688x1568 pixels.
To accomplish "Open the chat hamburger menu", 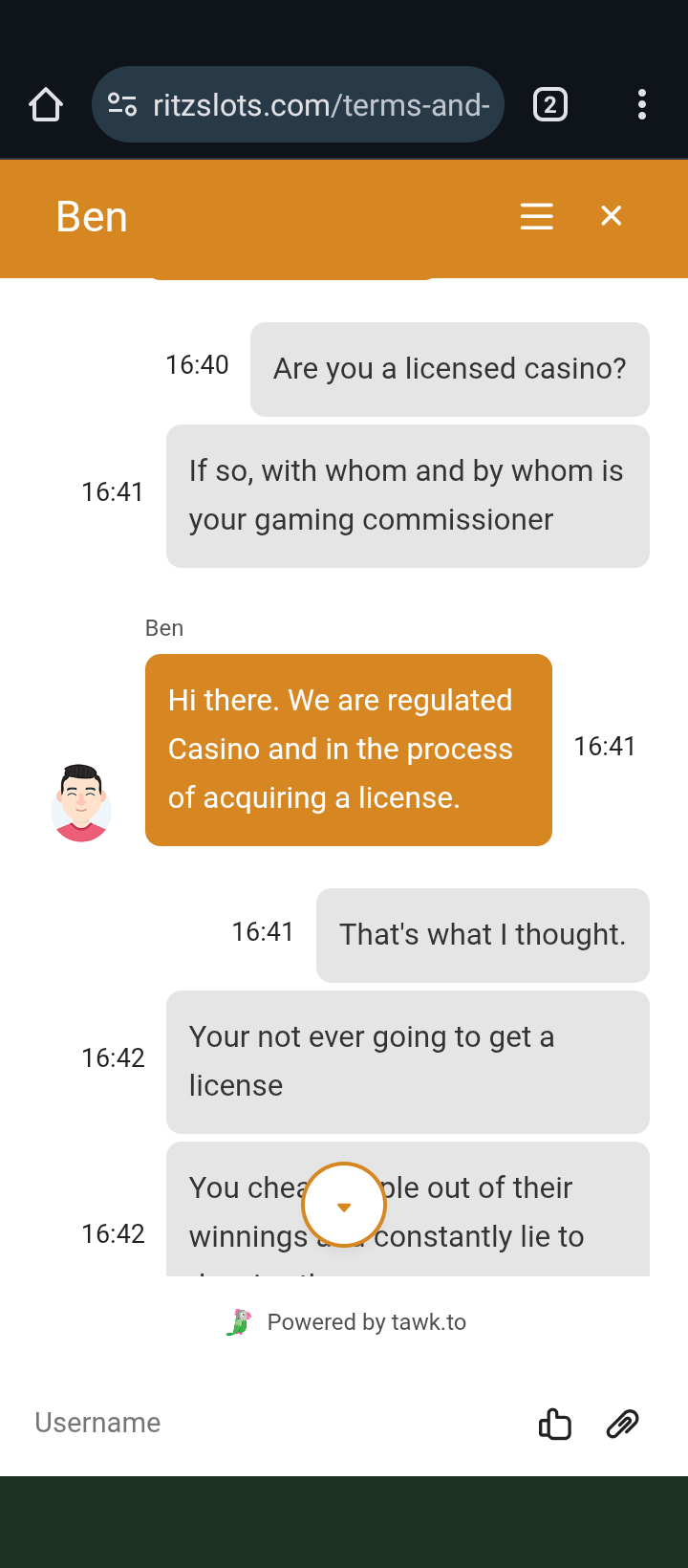I will click(536, 217).
